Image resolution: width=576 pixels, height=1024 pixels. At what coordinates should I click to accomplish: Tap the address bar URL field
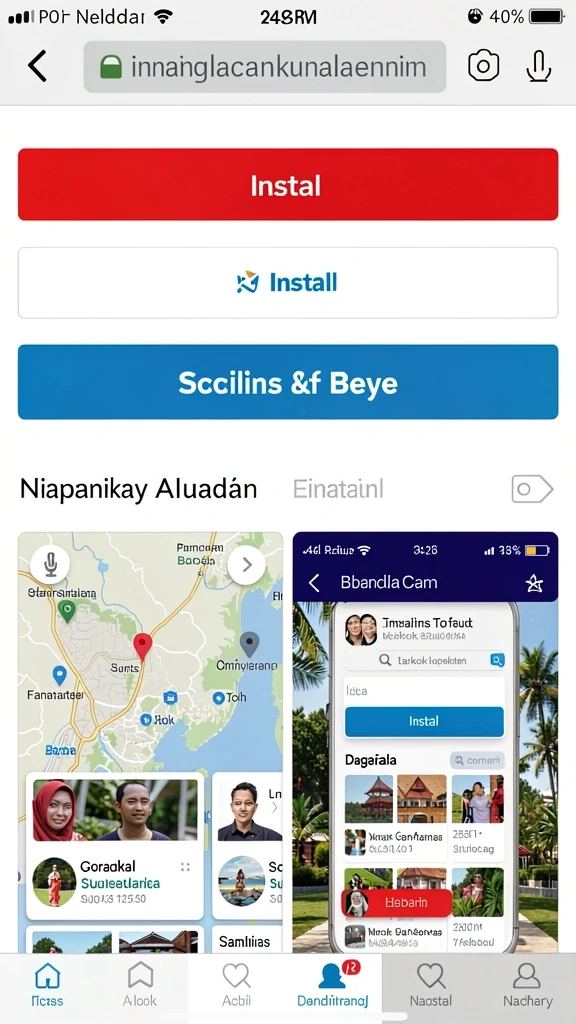265,67
